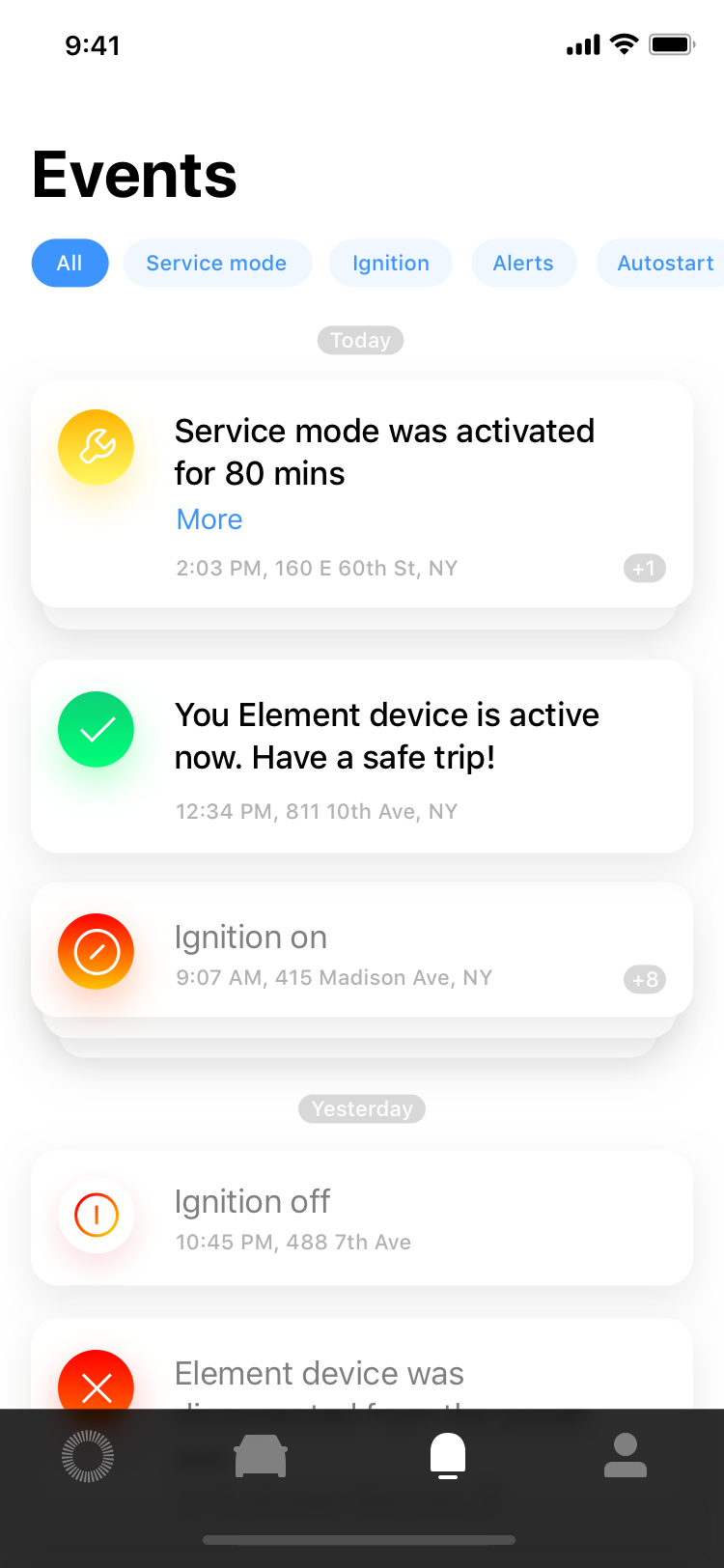Switch to the dial control tab
Screen dimensions: 724x1568
pos(88,1456)
